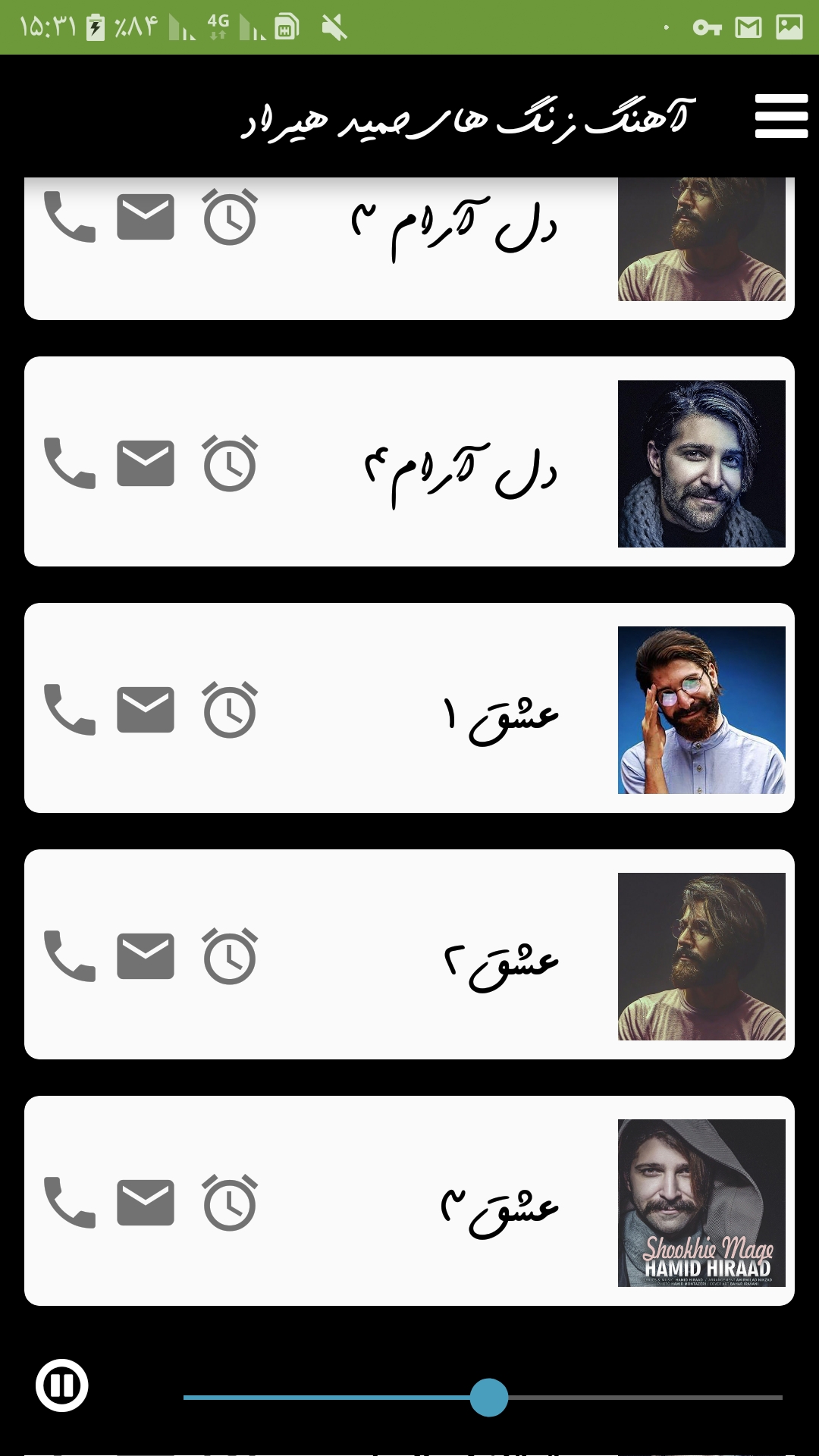The width and height of the screenshot is (819, 1456).
Task: Play the عشق ۳ ringtone card
Action: (x=409, y=1200)
